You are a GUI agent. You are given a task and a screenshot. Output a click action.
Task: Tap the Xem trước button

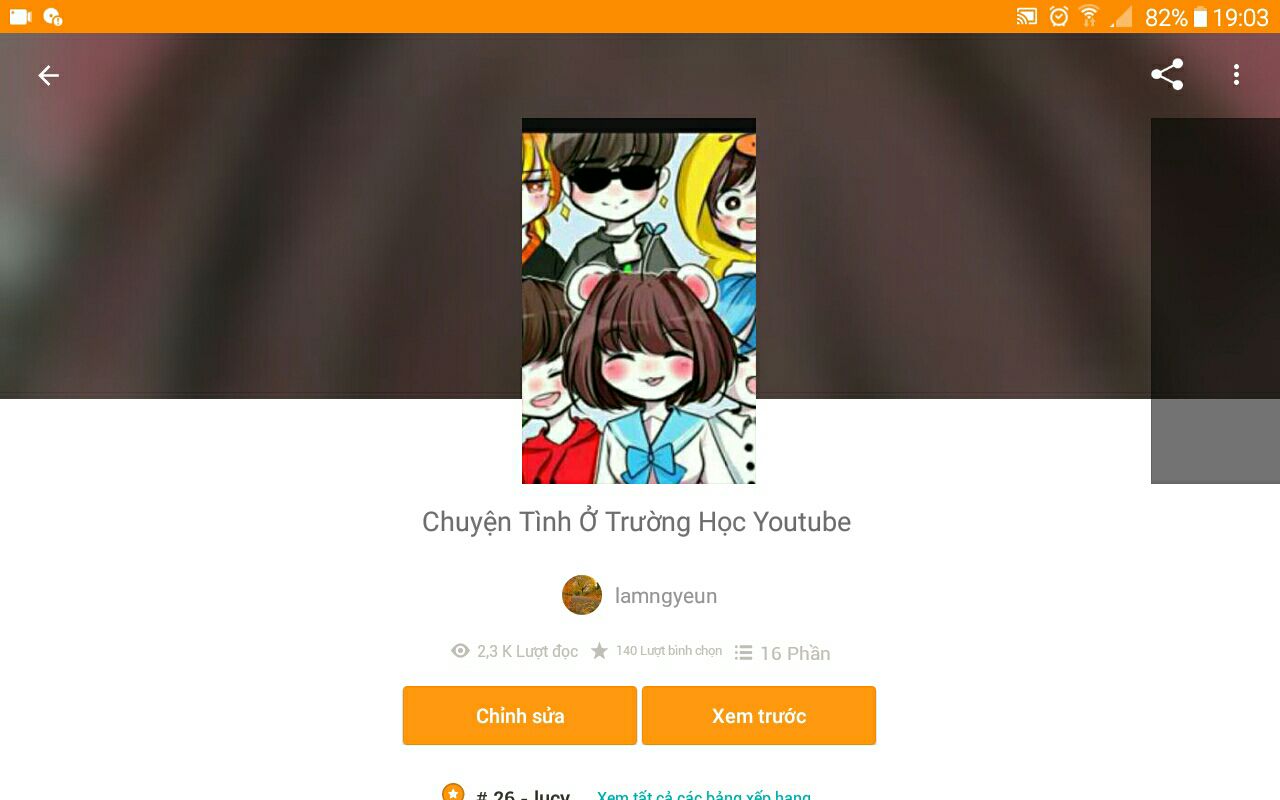[x=758, y=716]
